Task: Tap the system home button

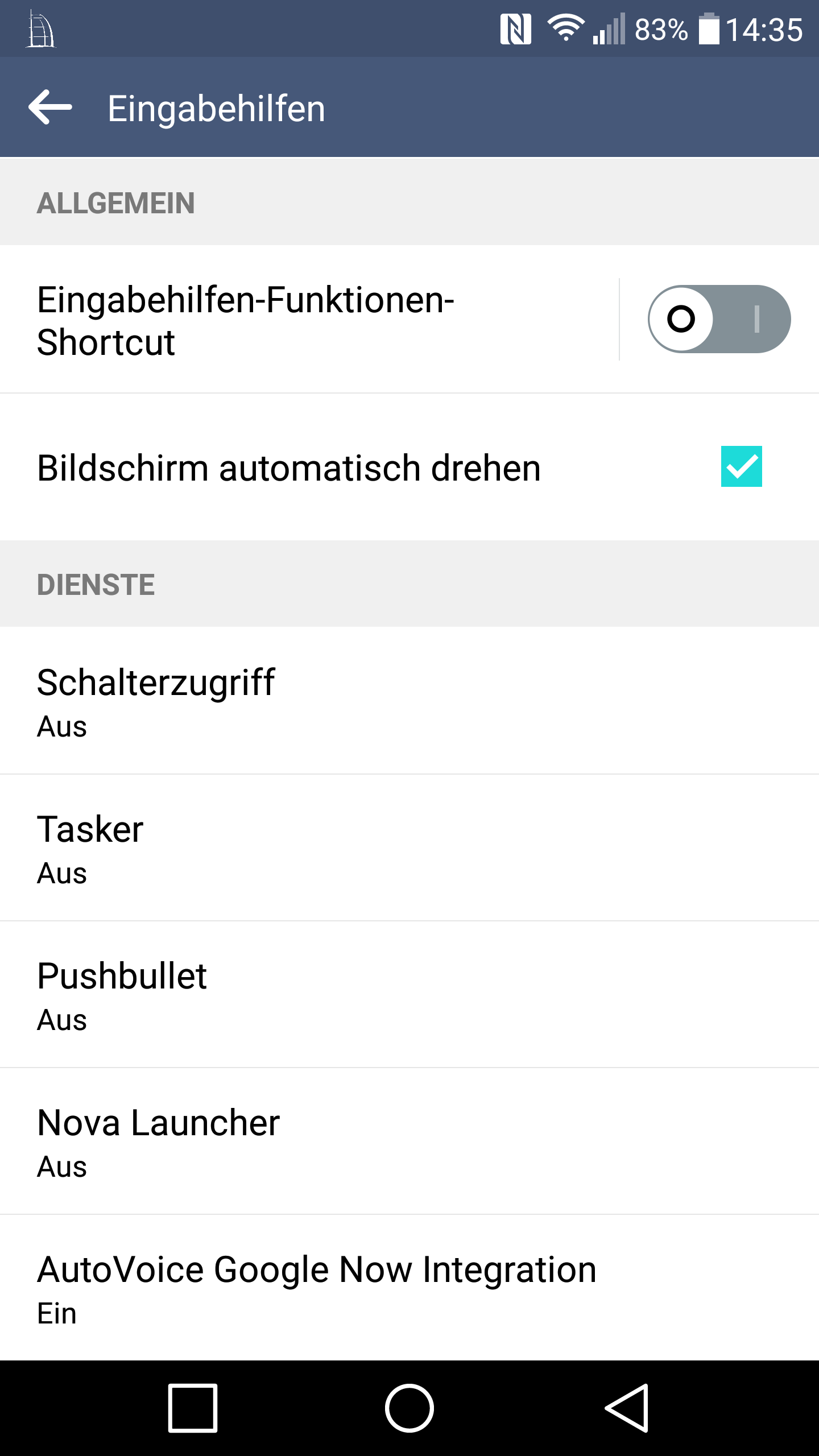Action: click(409, 1408)
